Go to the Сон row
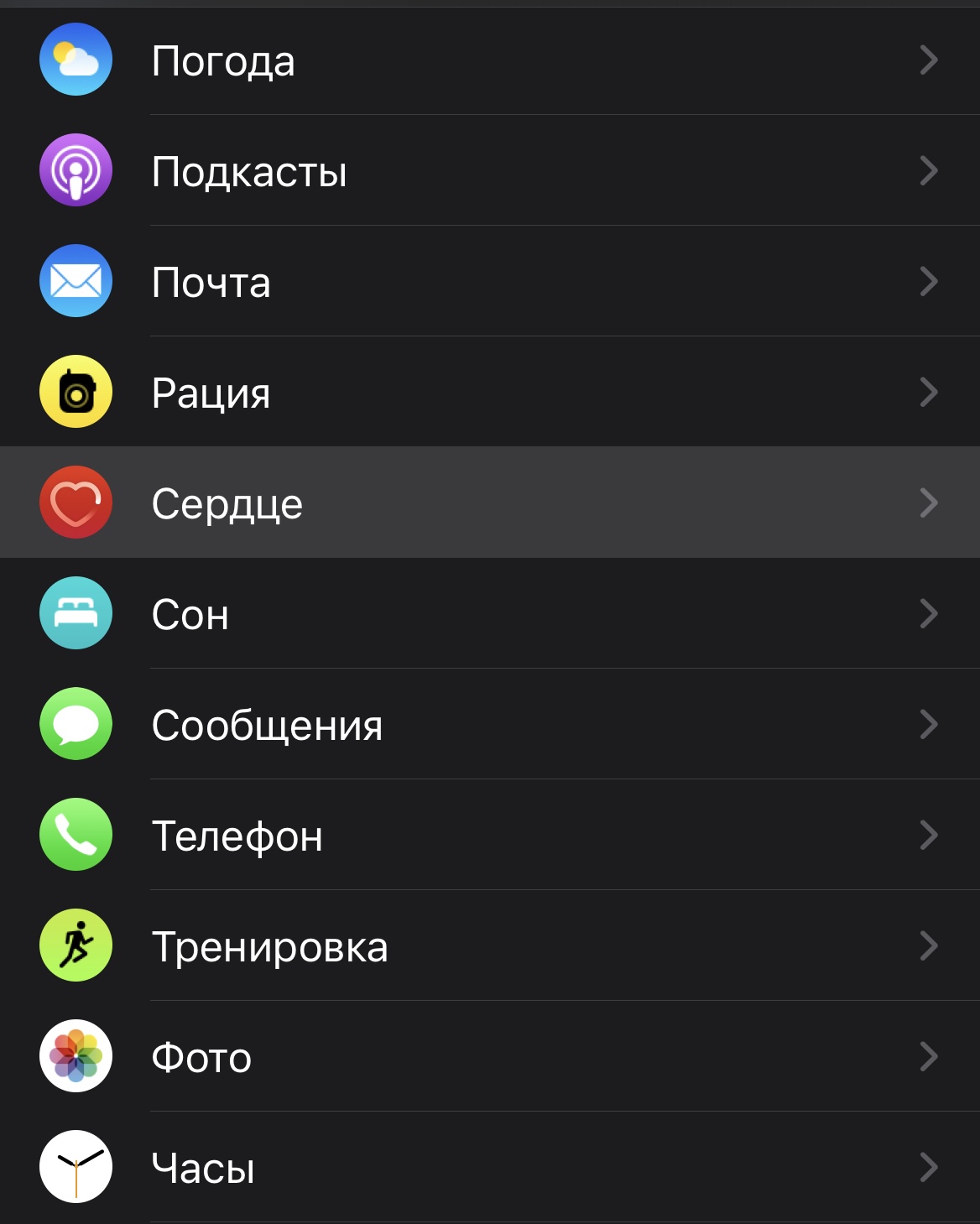Screen dimensions: 980x1224 [x=490, y=614]
